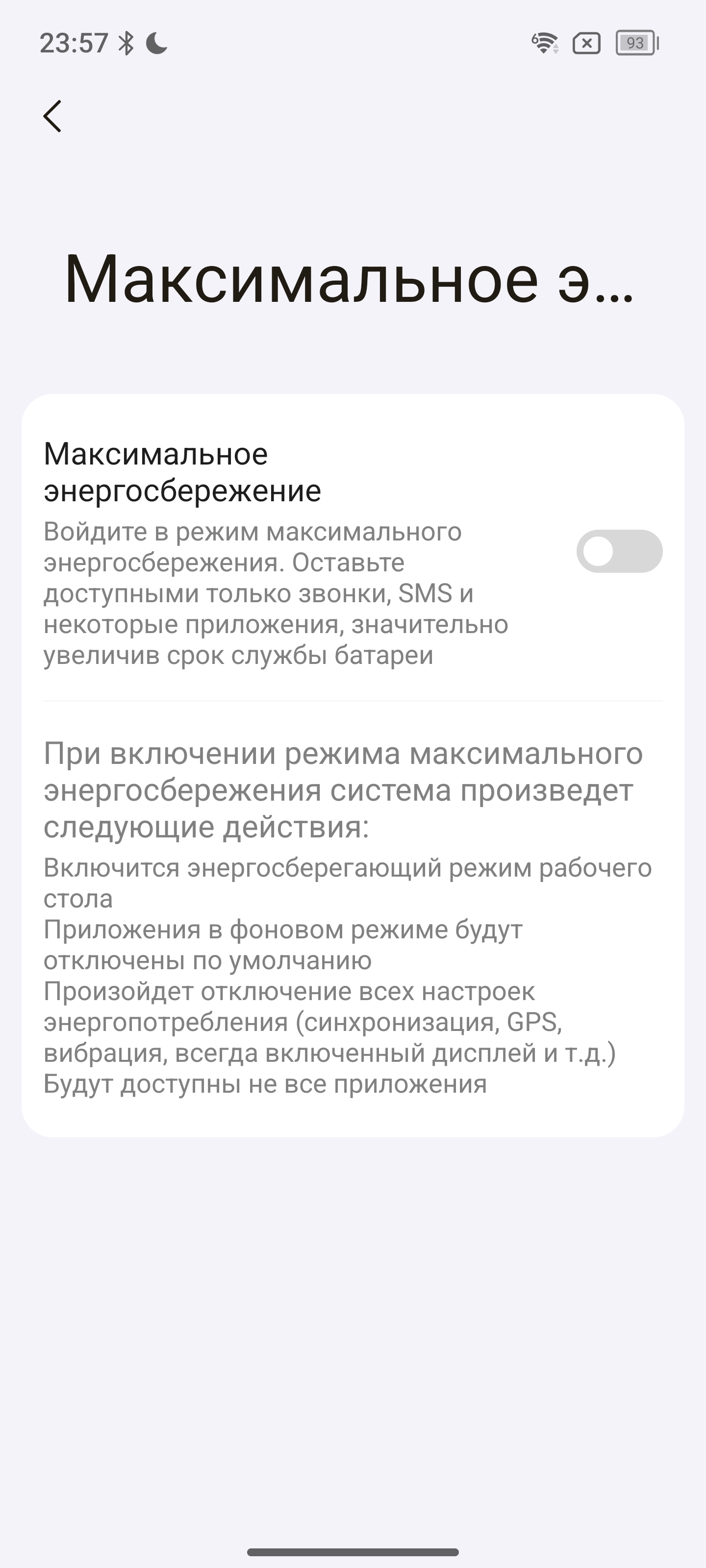Enable the Максимальное энергосбережение switch
This screenshot has width=706, height=1568.
point(619,551)
